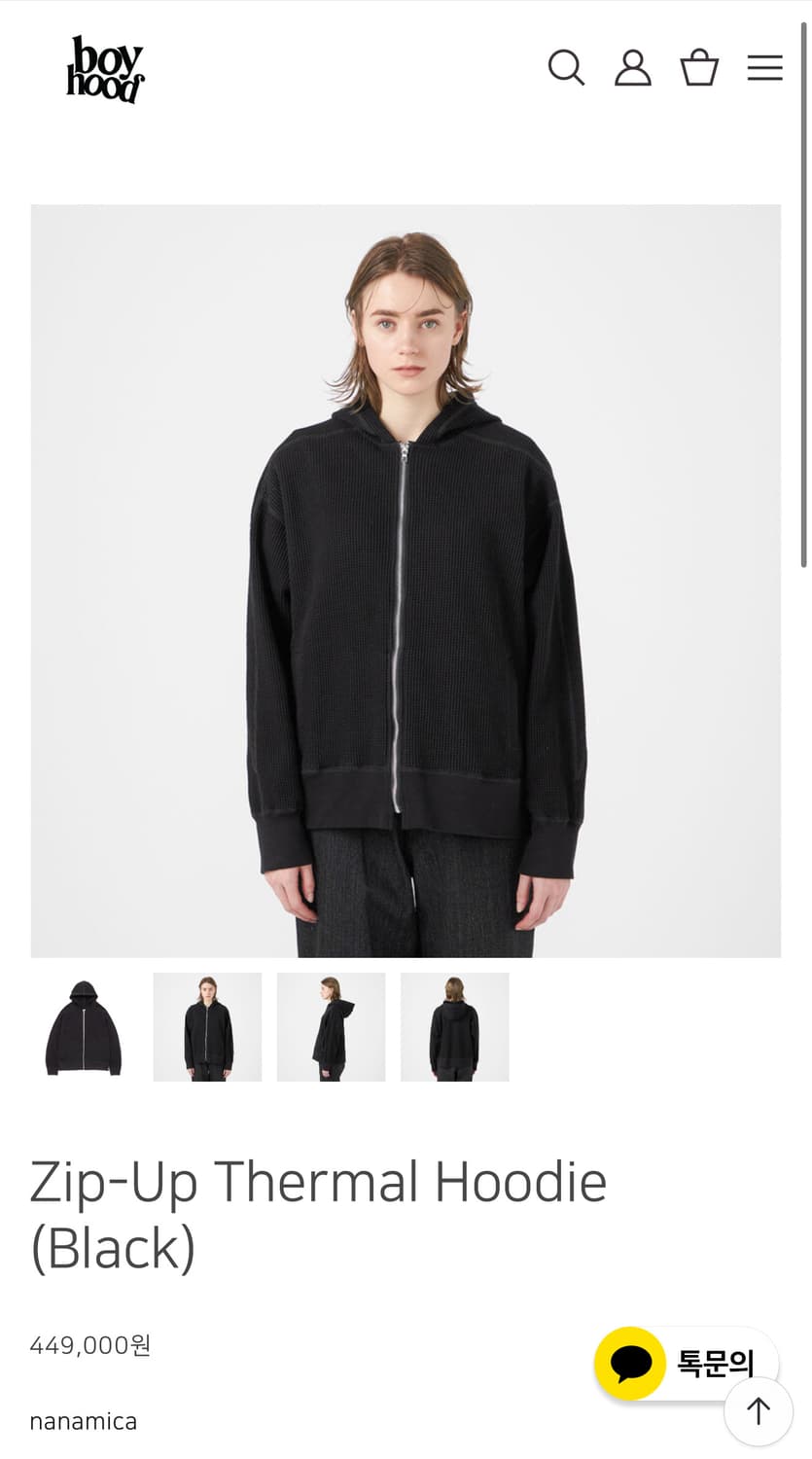This screenshot has height=1459, width=812.
Task: Select the flat-lay hoodie thumbnail
Action: point(83,1026)
